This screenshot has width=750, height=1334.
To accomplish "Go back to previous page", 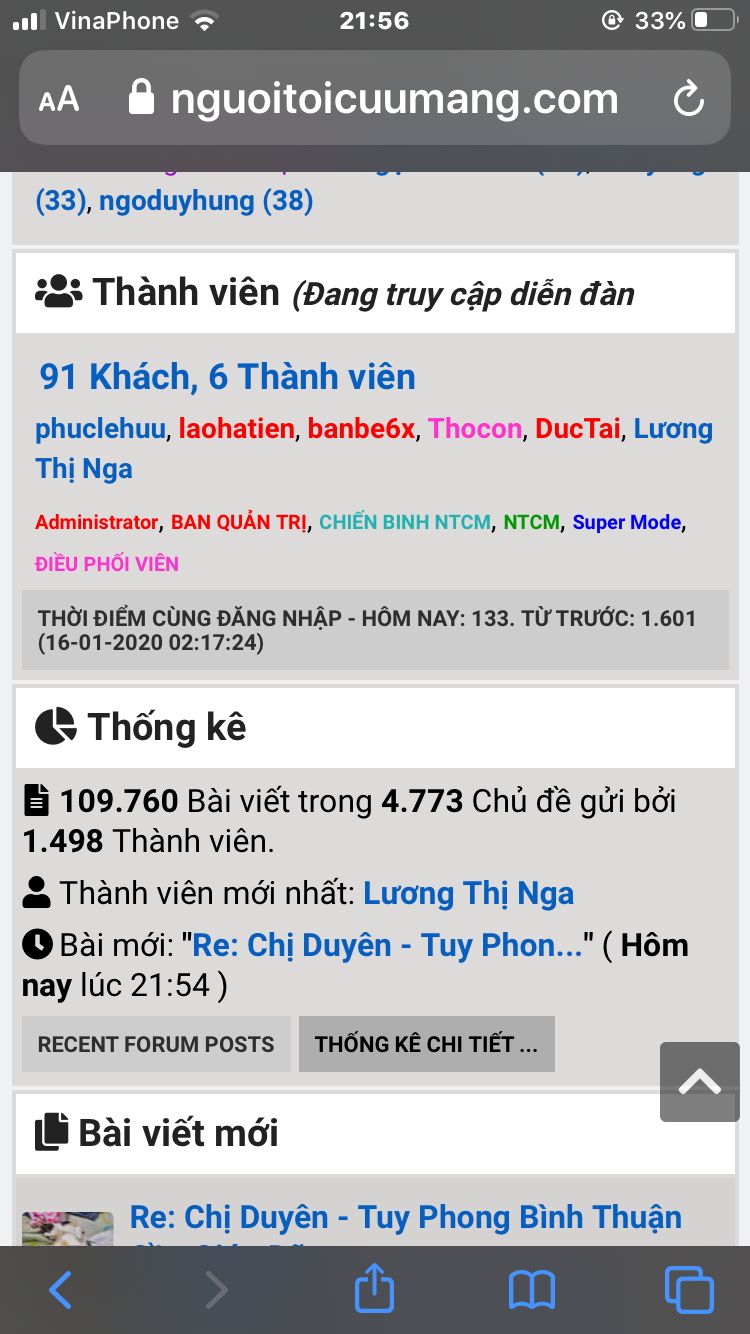I will tap(60, 1290).
